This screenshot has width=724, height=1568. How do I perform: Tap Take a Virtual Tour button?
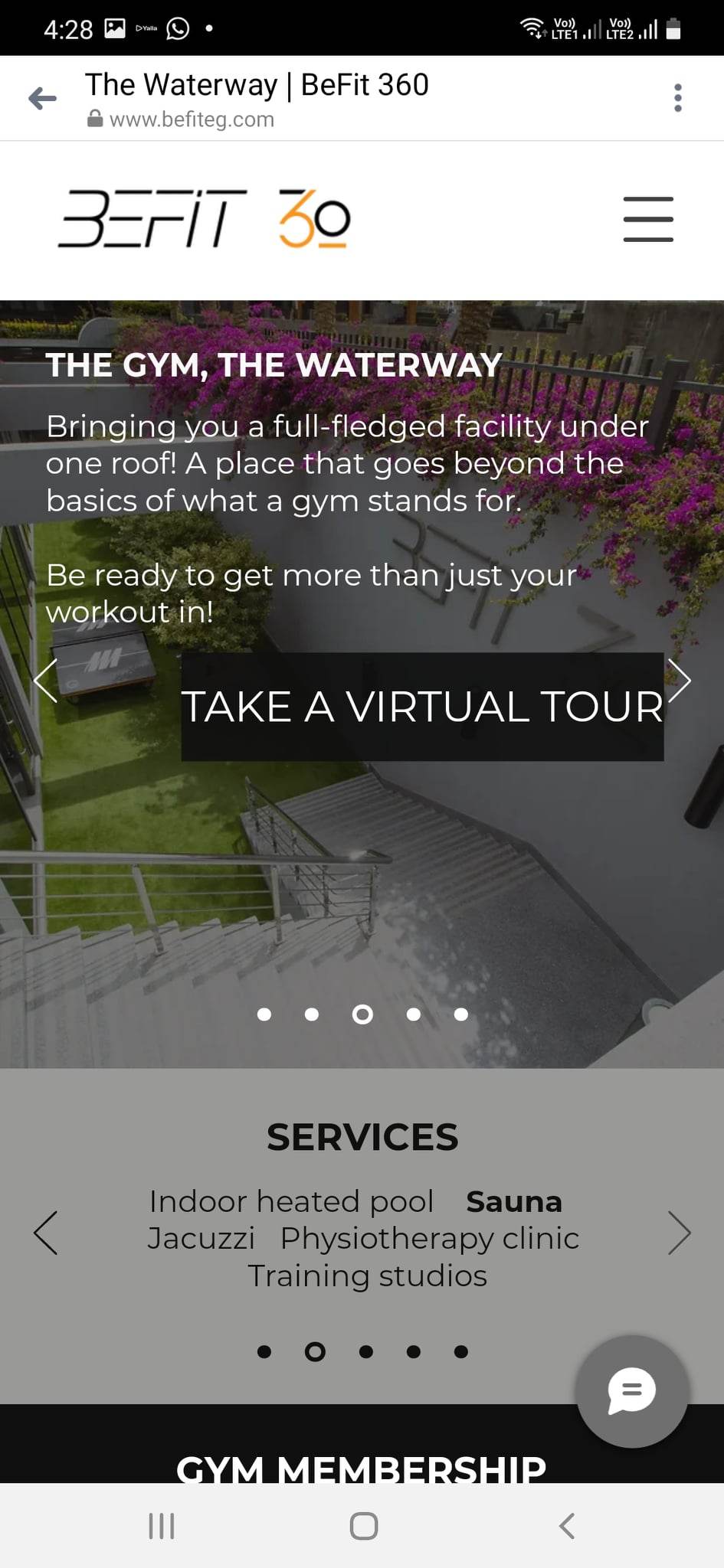point(422,706)
